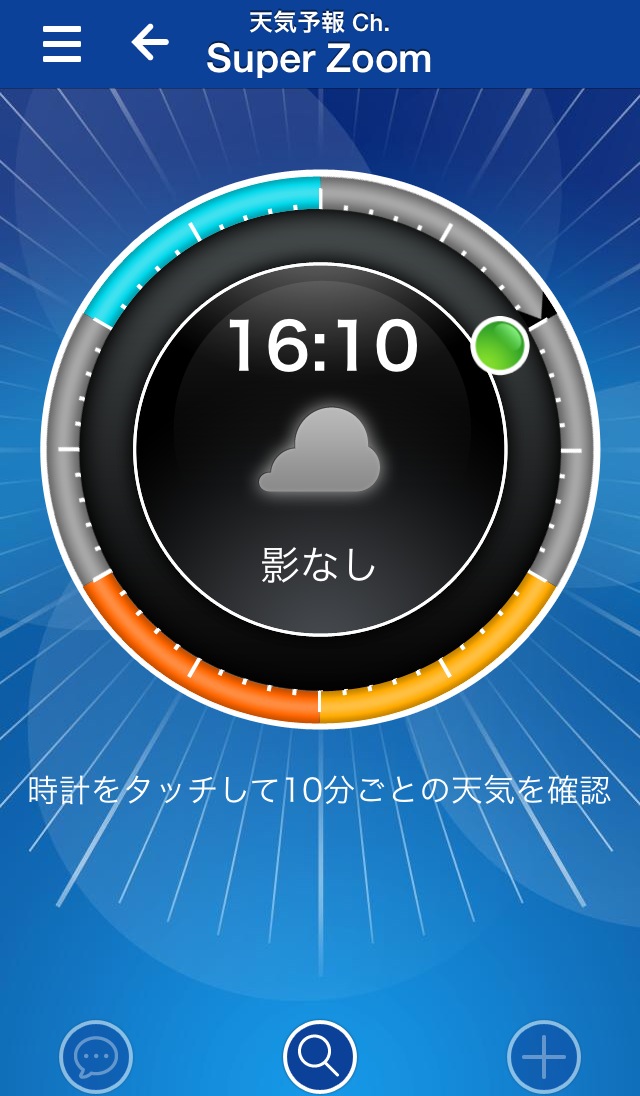Tap the green time marker on dial

(x=500, y=346)
